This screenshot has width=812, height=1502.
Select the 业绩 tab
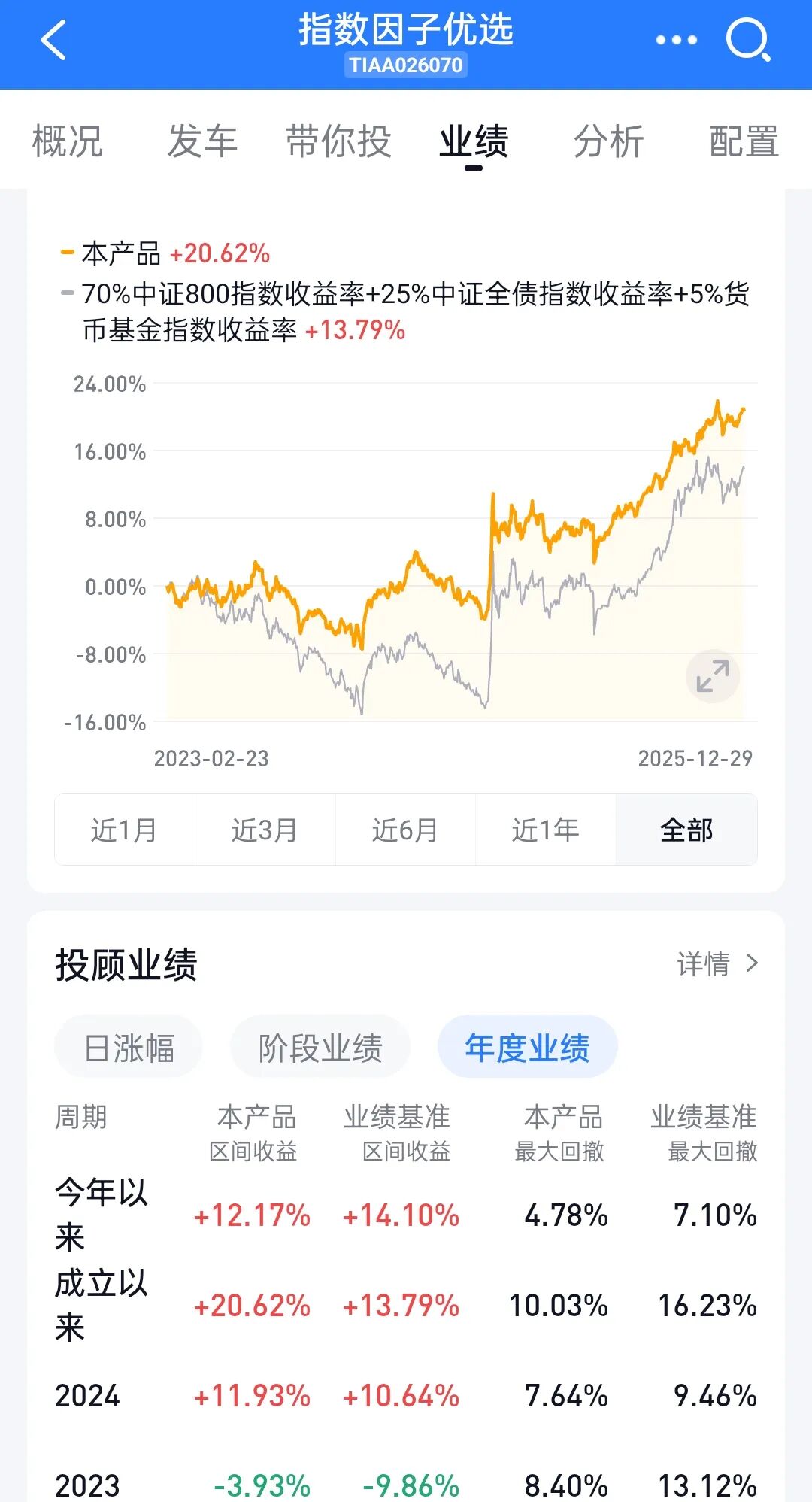click(x=474, y=141)
